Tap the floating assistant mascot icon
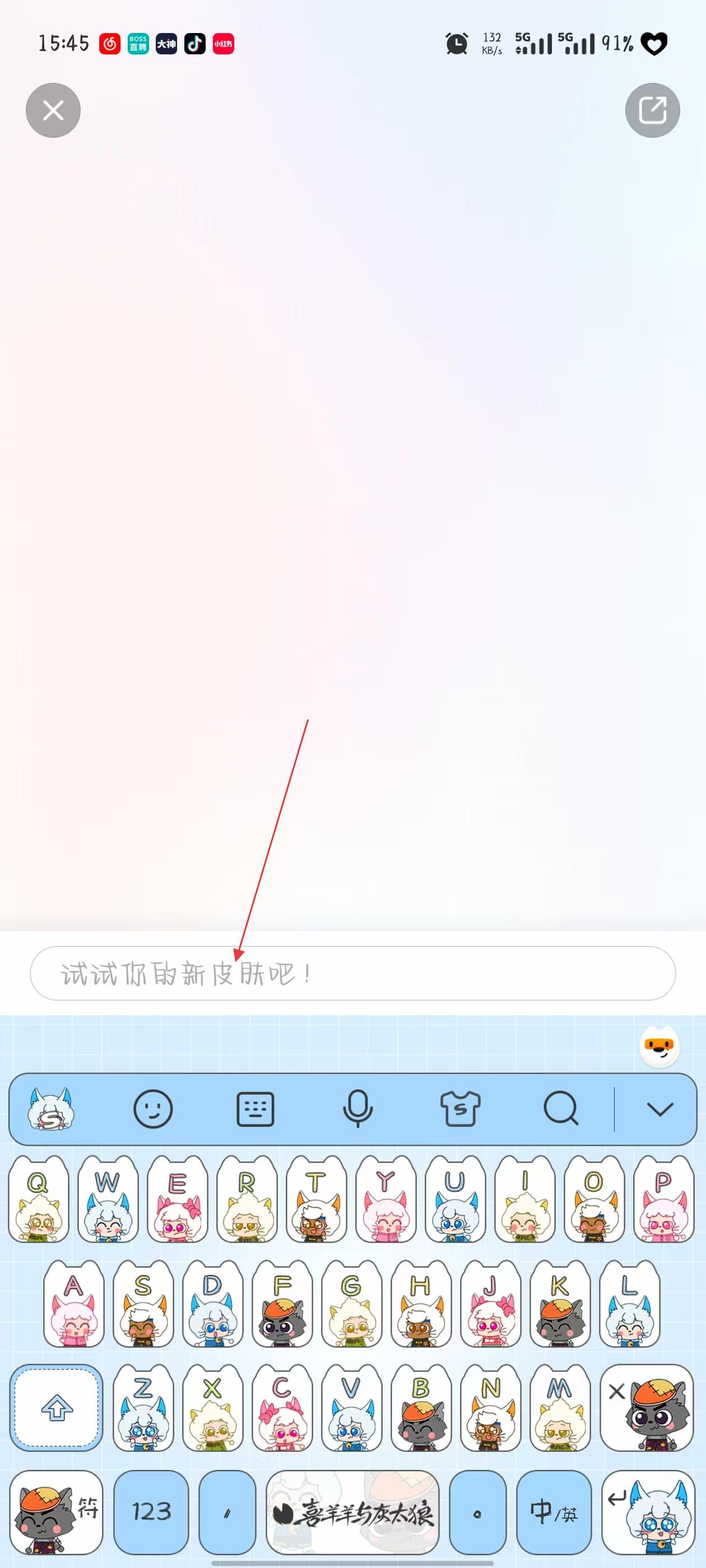Image resolution: width=706 pixels, height=1568 pixels. [x=659, y=1046]
